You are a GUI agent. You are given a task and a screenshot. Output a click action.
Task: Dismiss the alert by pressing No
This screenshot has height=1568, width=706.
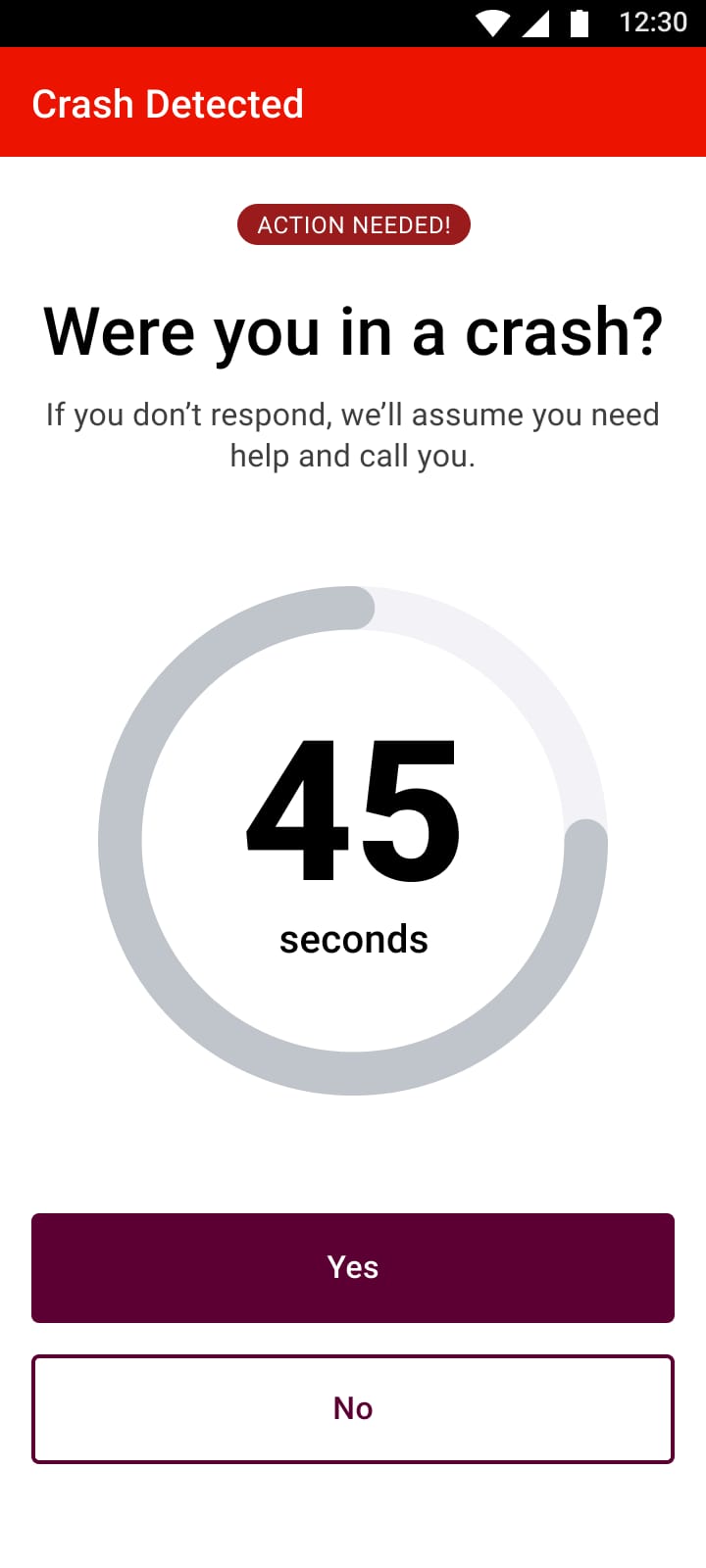click(353, 1408)
